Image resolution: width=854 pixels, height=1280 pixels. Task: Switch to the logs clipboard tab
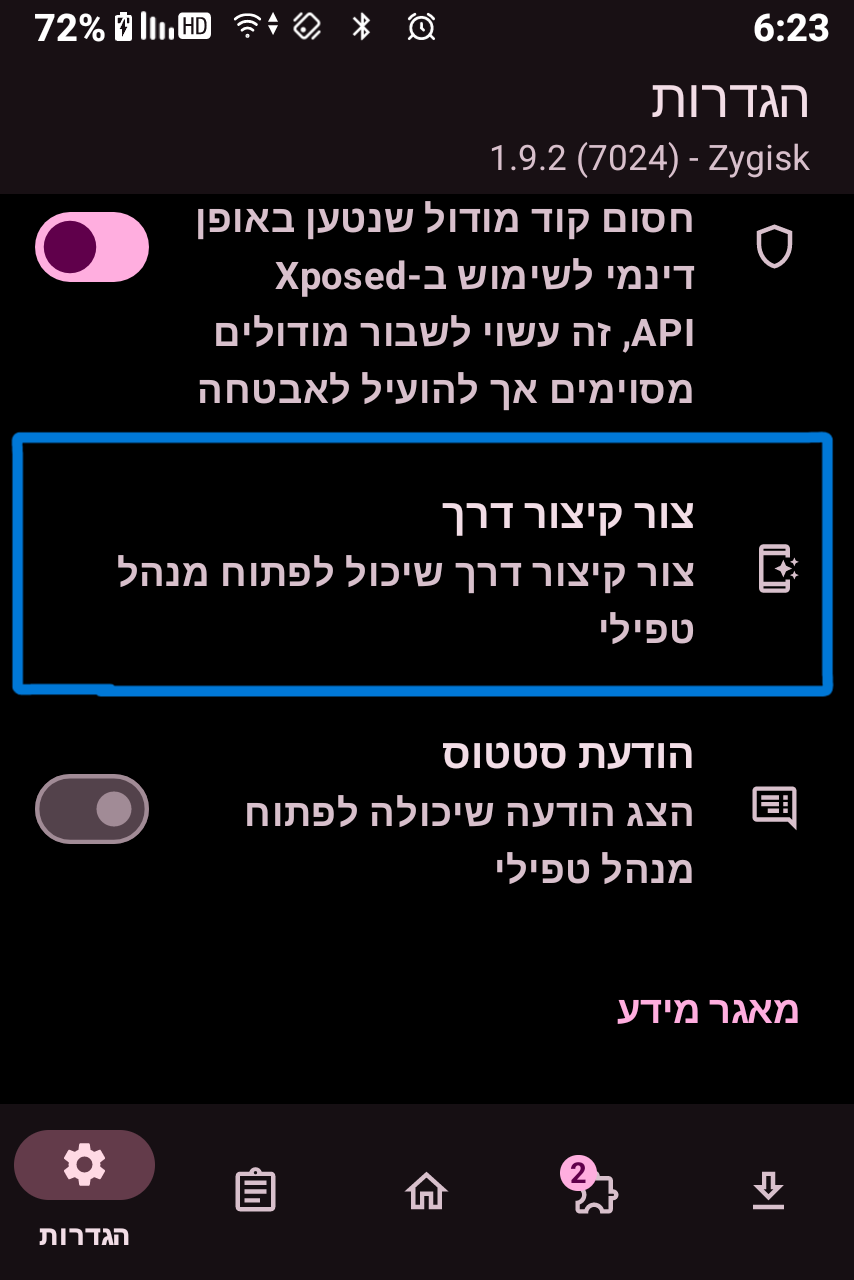(x=255, y=1191)
